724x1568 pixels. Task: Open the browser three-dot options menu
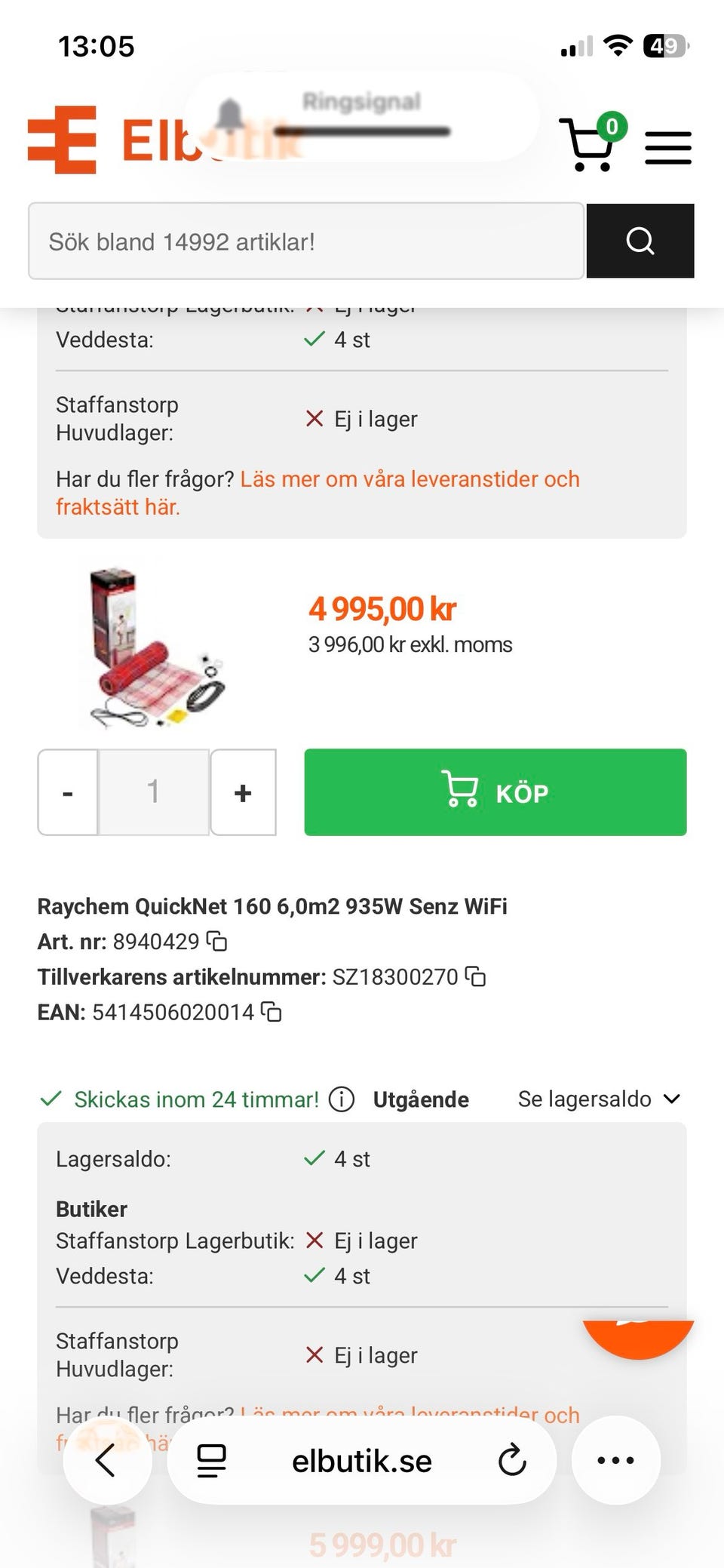615,1461
